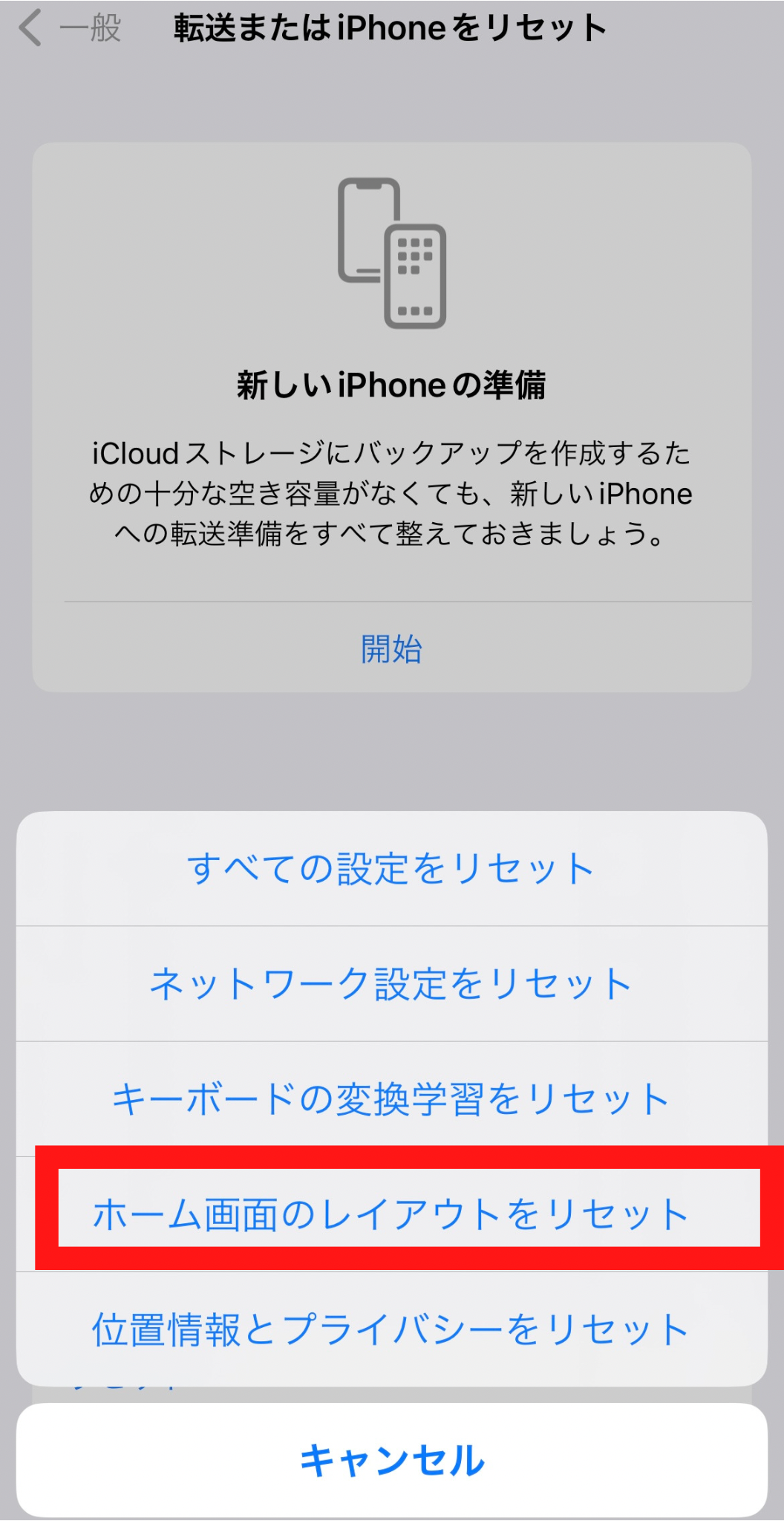The width and height of the screenshot is (784, 1521).
Task: Select すべての設定をリセット
Action: coord(391,868)
